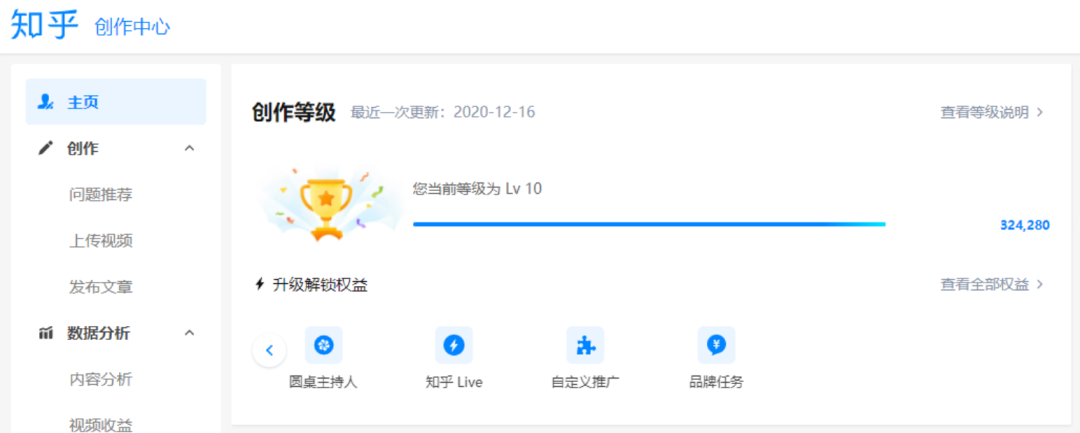Open 问题推荐 in the sidebar
This screenshot has height=433, width=1080.
pos(101,195)
